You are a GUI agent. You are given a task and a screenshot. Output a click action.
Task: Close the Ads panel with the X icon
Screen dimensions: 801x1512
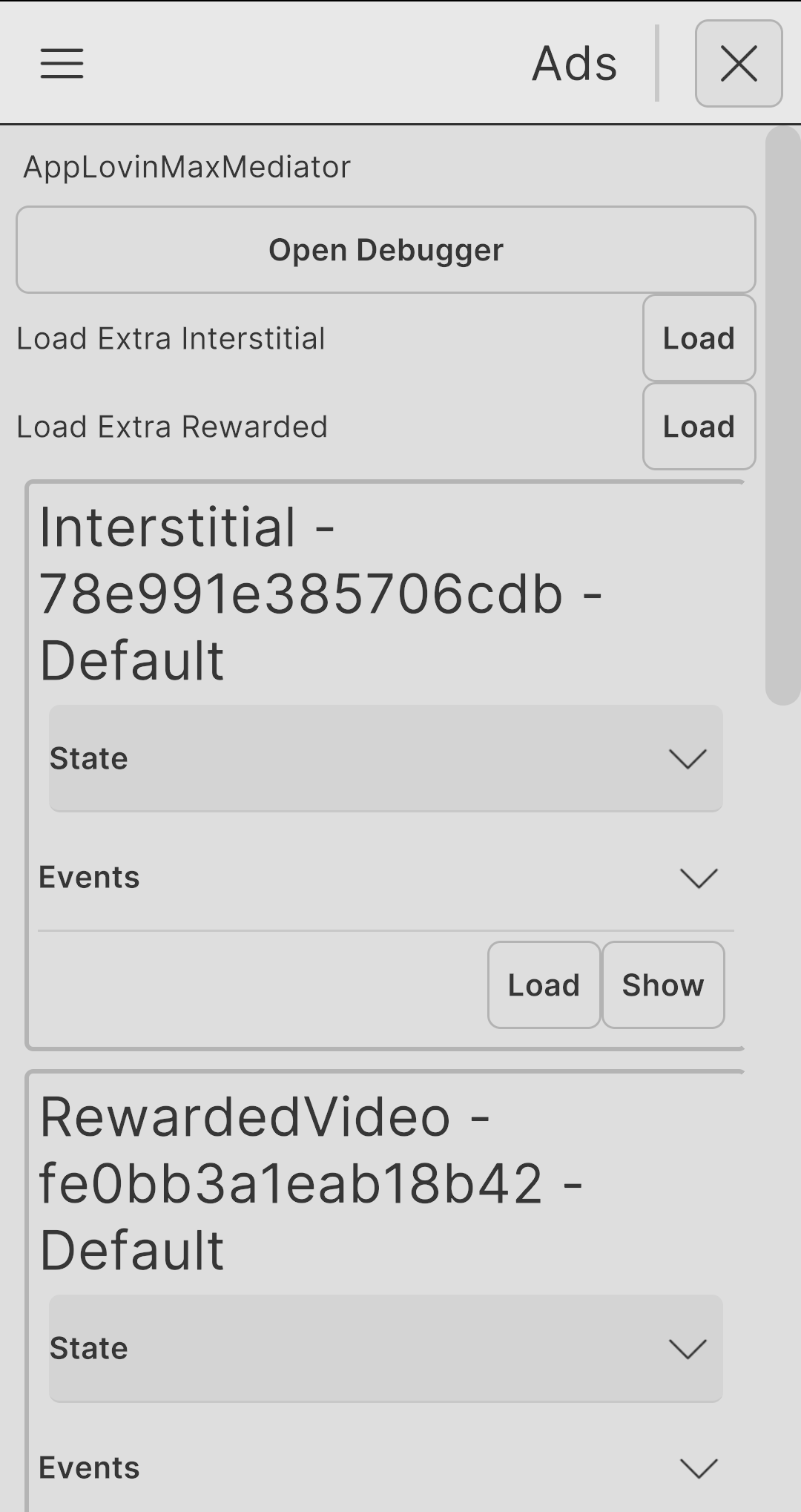point(738,65)
